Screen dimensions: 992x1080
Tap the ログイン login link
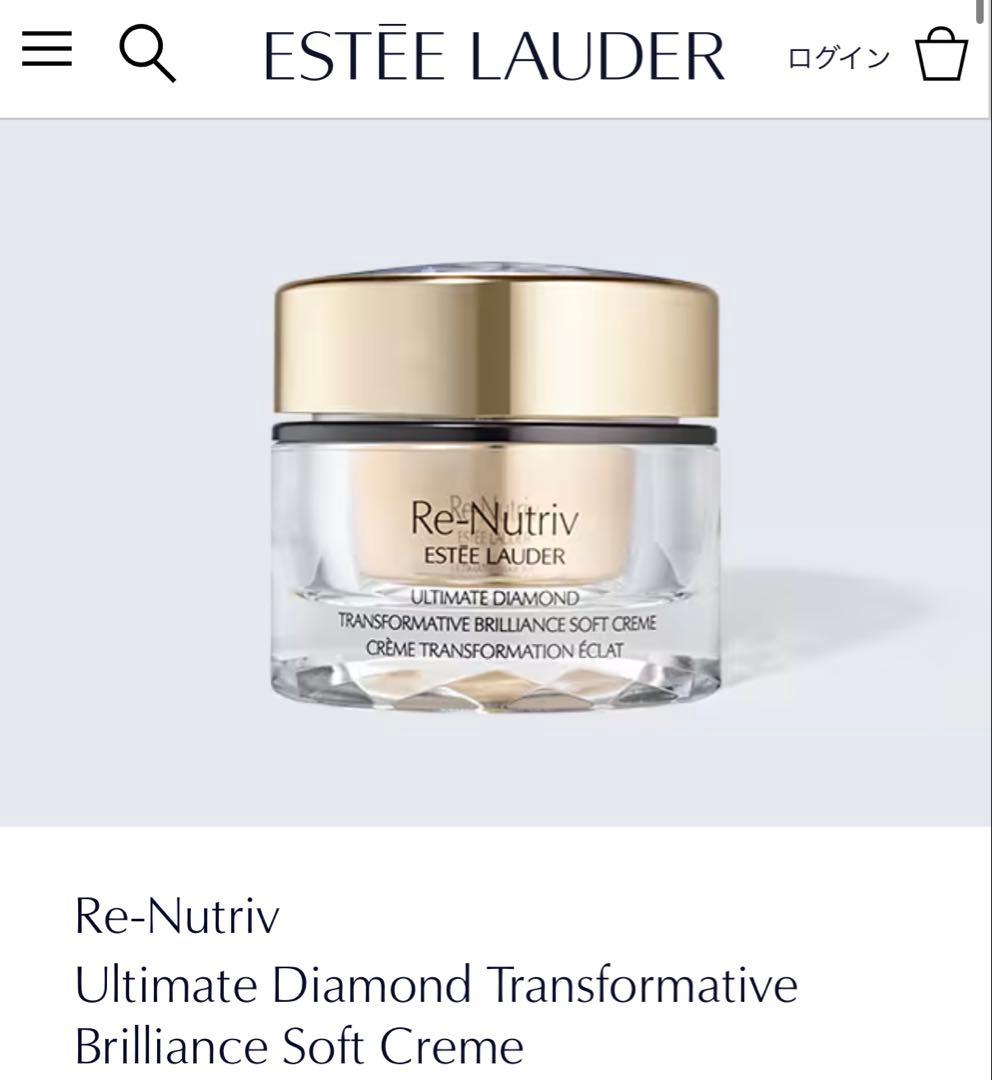[x=838, y=57]
